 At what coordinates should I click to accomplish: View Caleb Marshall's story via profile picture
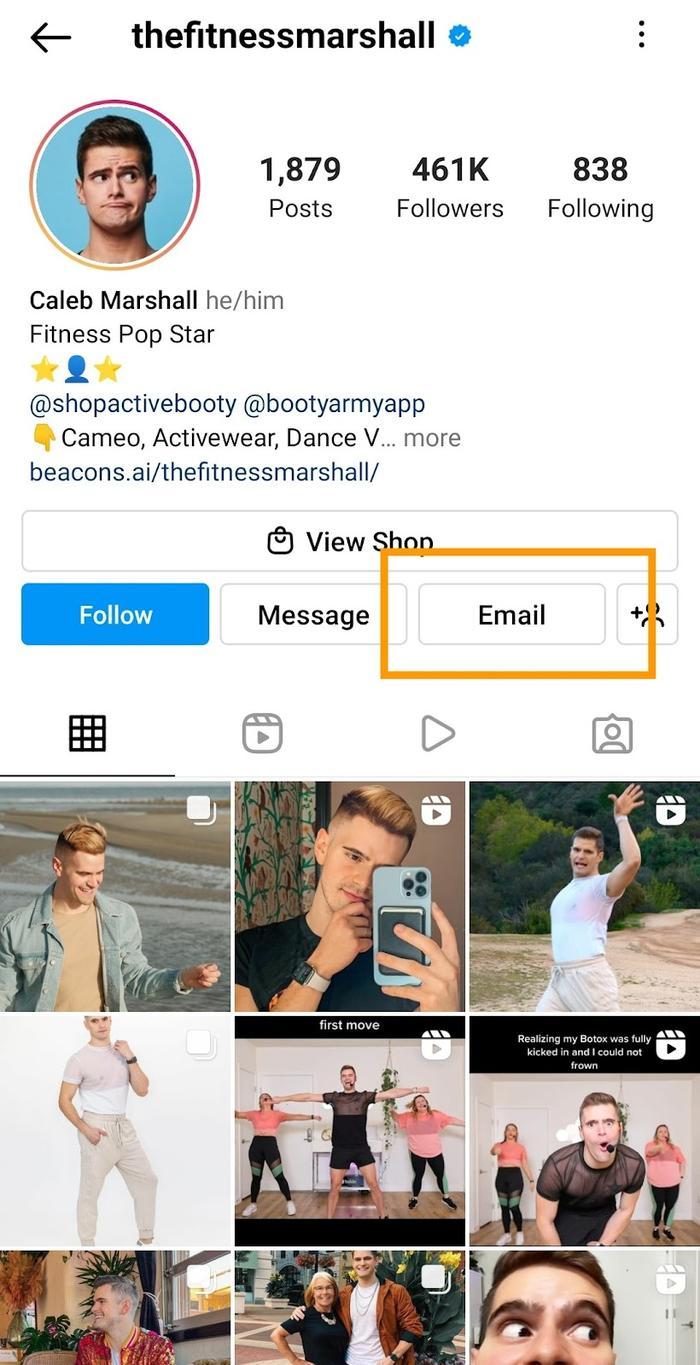114,185
